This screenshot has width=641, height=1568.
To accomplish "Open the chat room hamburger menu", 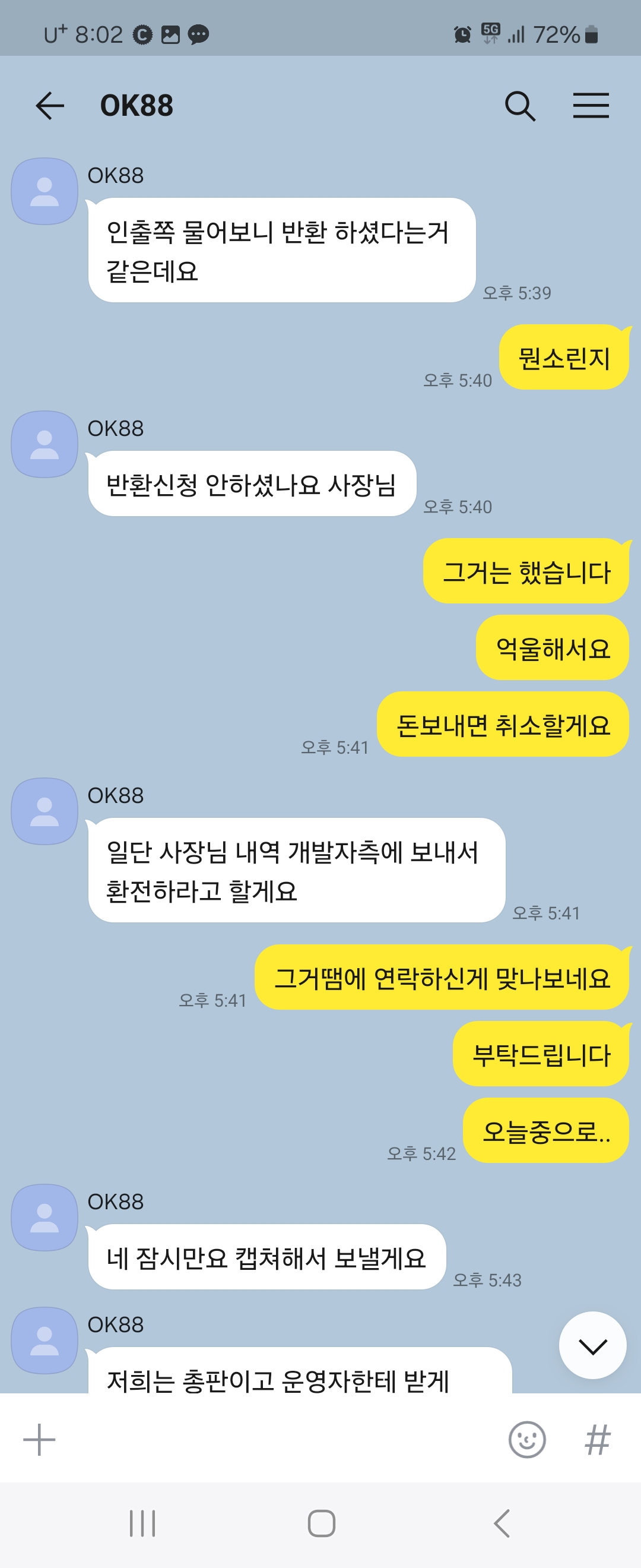I will click(x=591, y=106).
